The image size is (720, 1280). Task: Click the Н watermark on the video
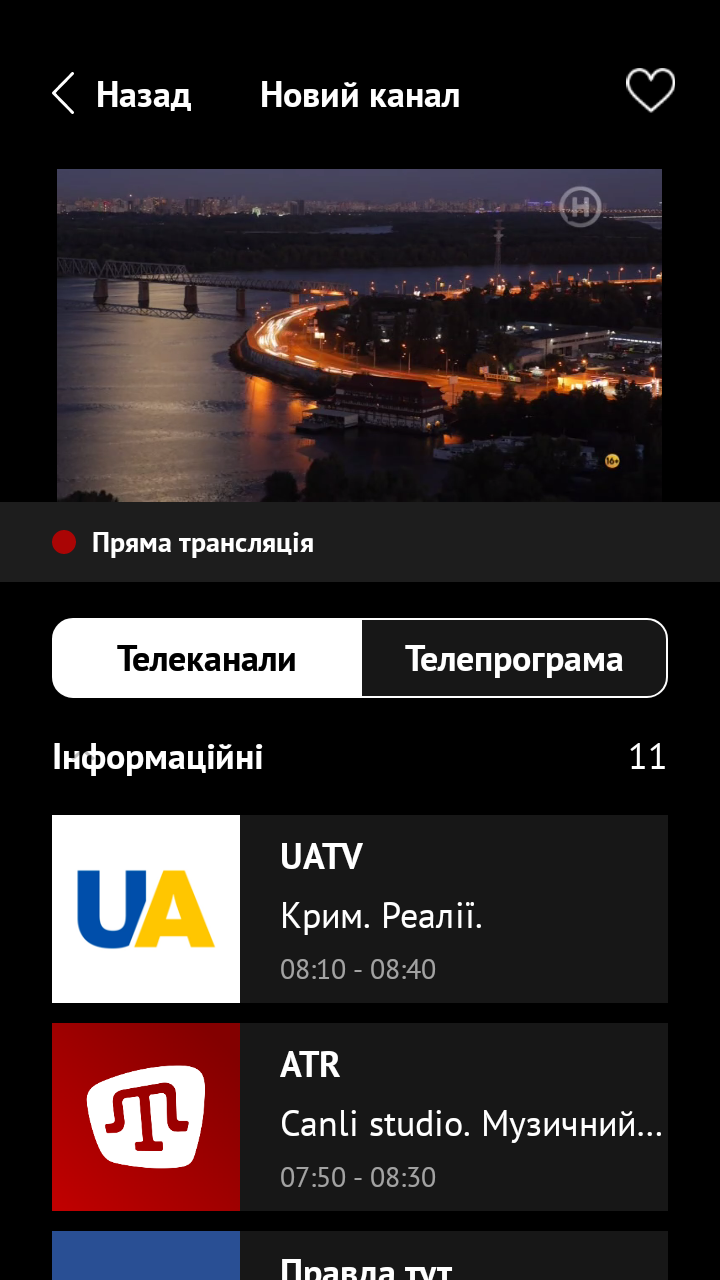point(578,207)
